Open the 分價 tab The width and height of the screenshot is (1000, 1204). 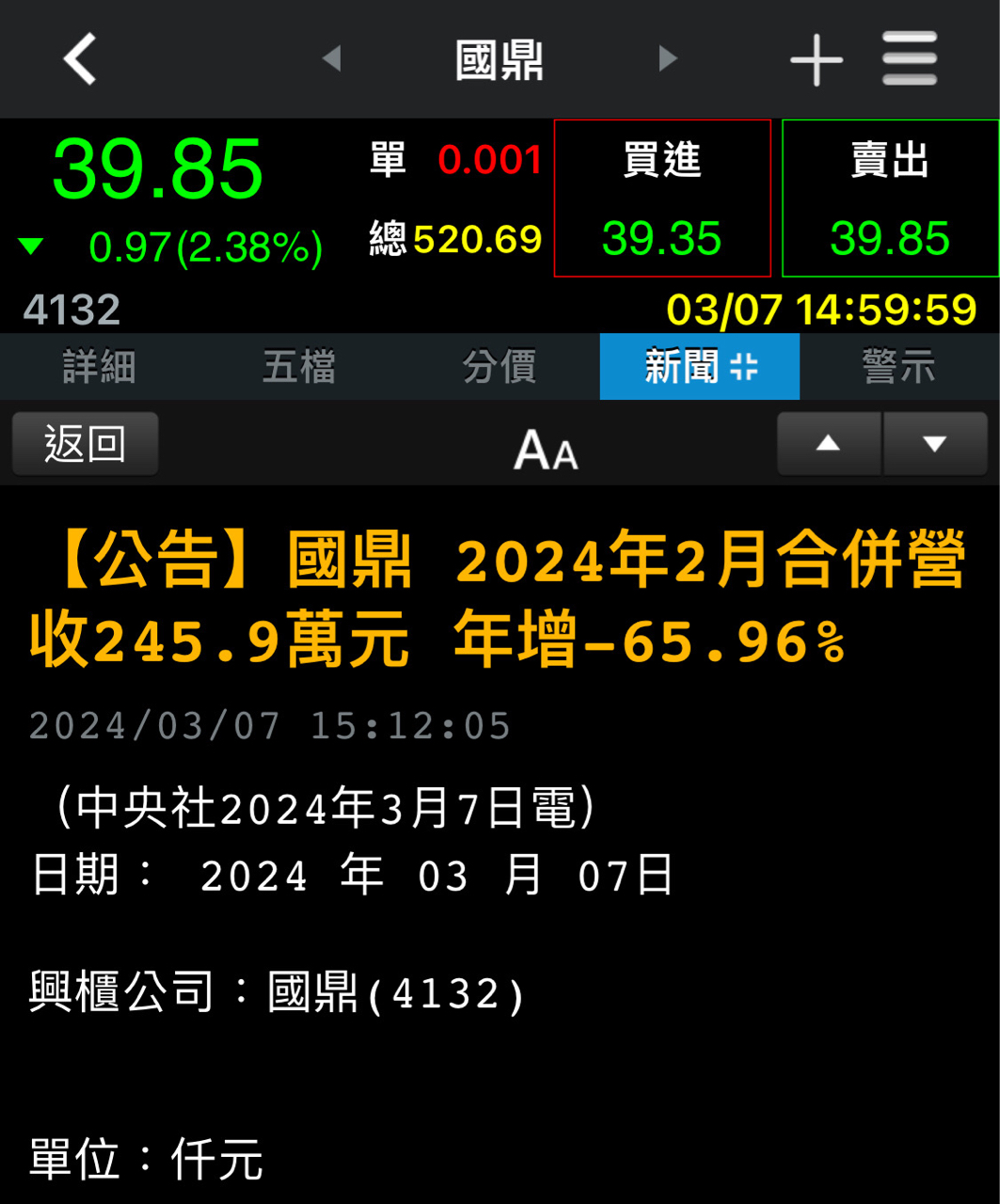(x=500, y=367)
